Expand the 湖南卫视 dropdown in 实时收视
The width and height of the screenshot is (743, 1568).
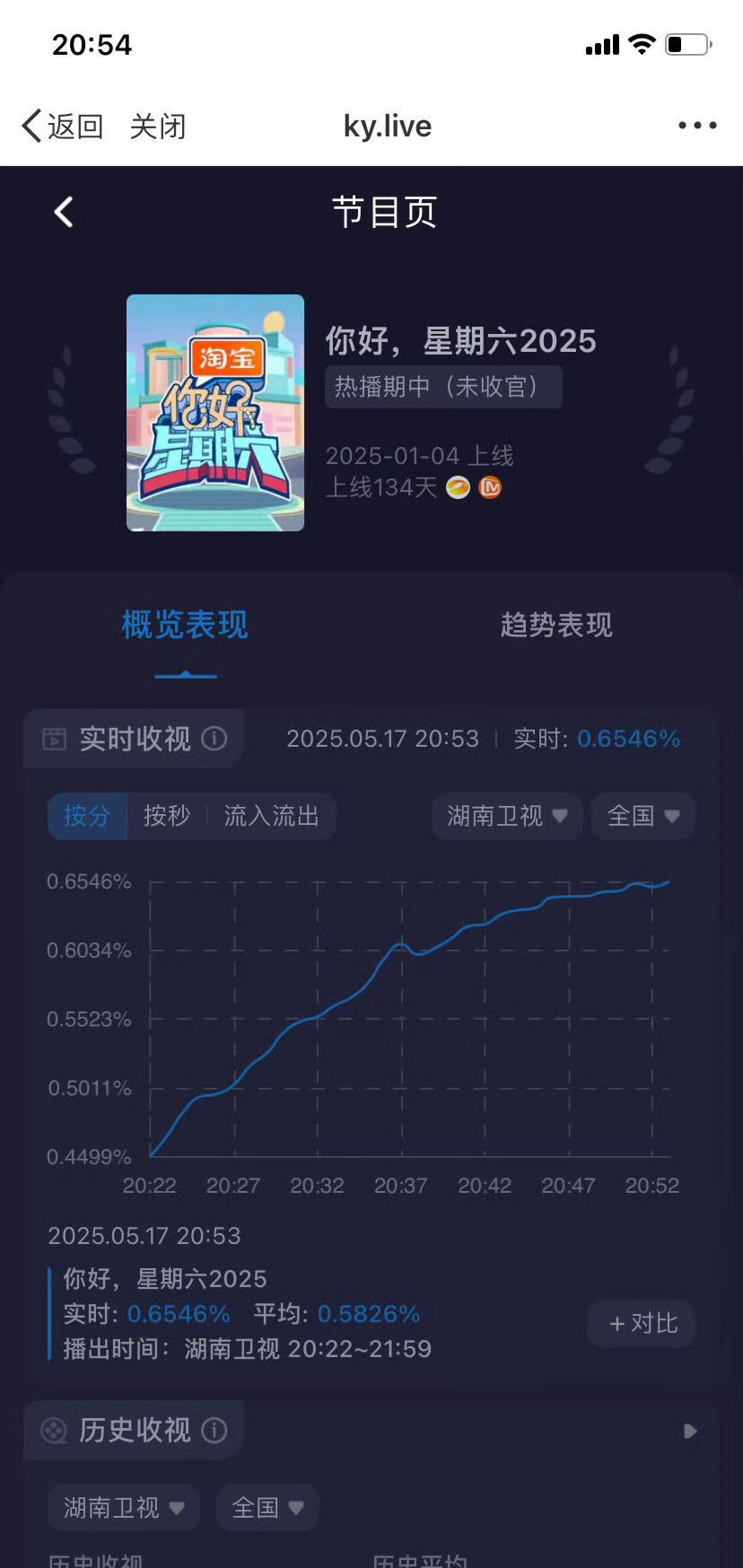click(x=507, y=816)
